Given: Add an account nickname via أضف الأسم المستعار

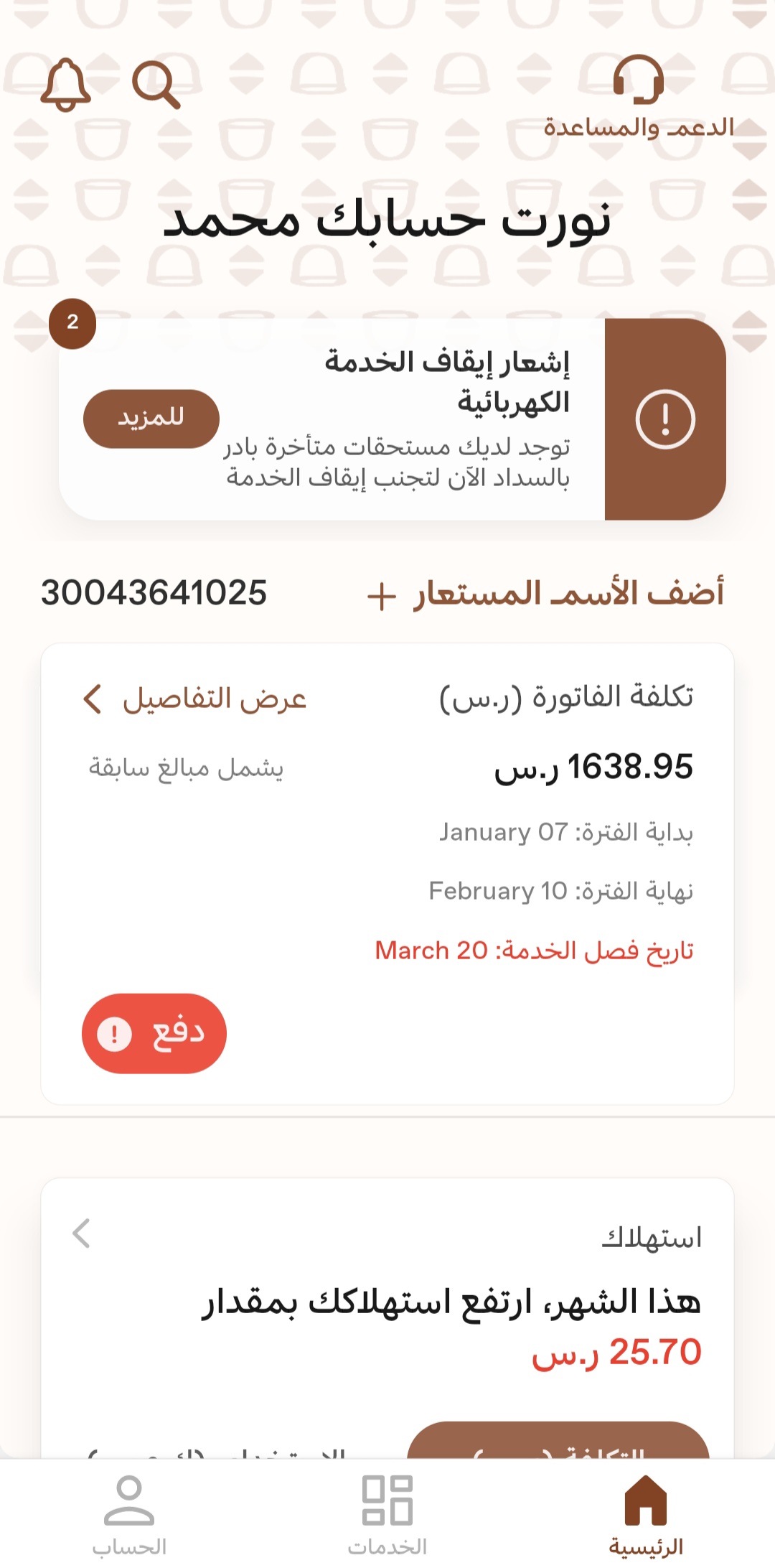Looking at the screenshot, I should click(x=545, y=594).
